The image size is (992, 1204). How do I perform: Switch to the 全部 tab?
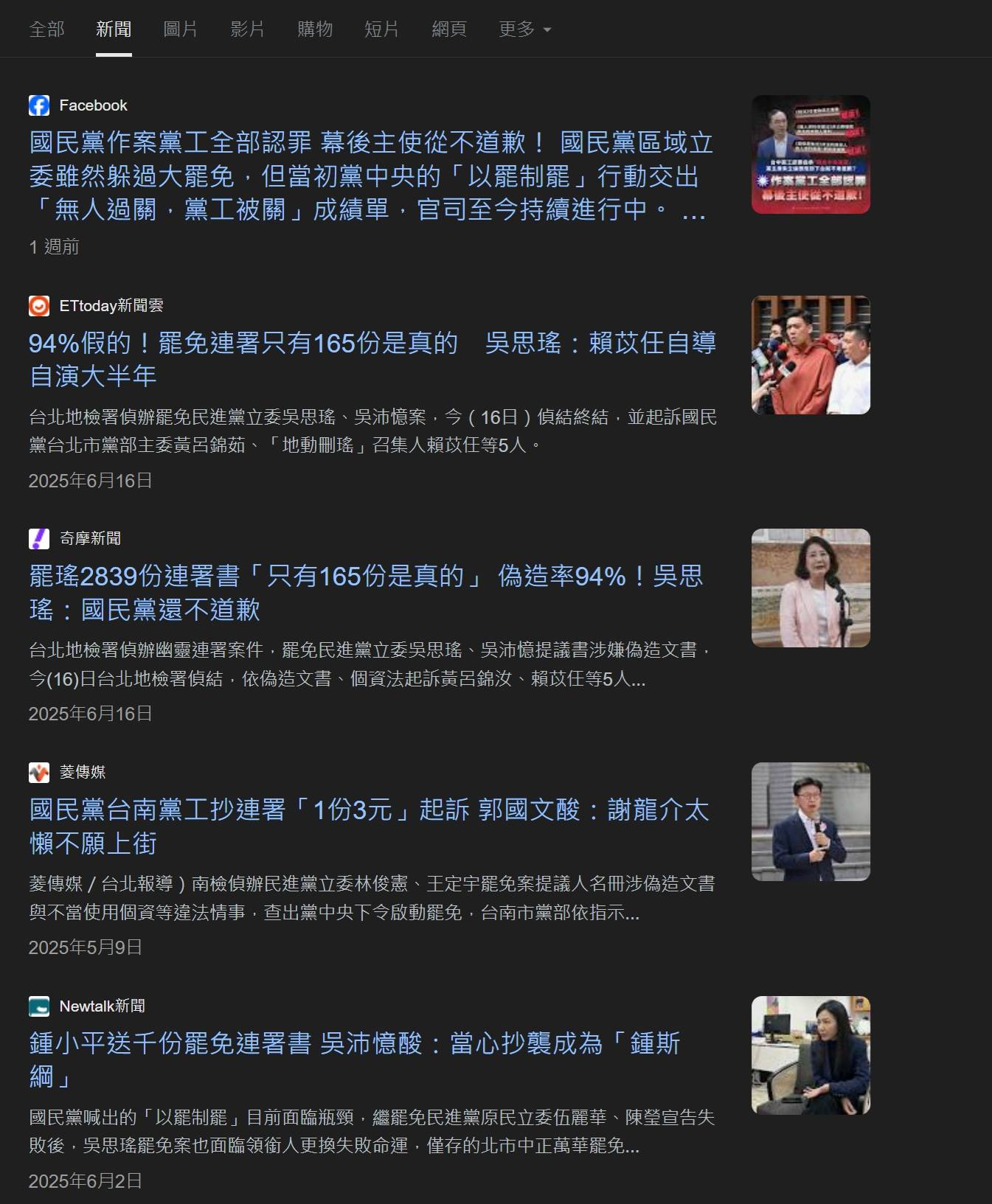point(46,29)
